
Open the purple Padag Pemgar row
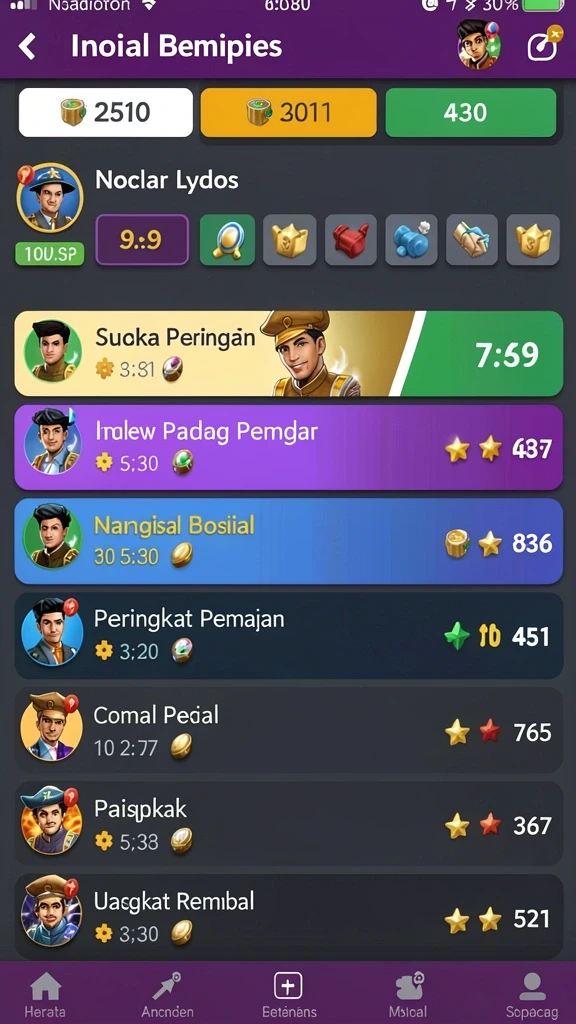point(289,447)
